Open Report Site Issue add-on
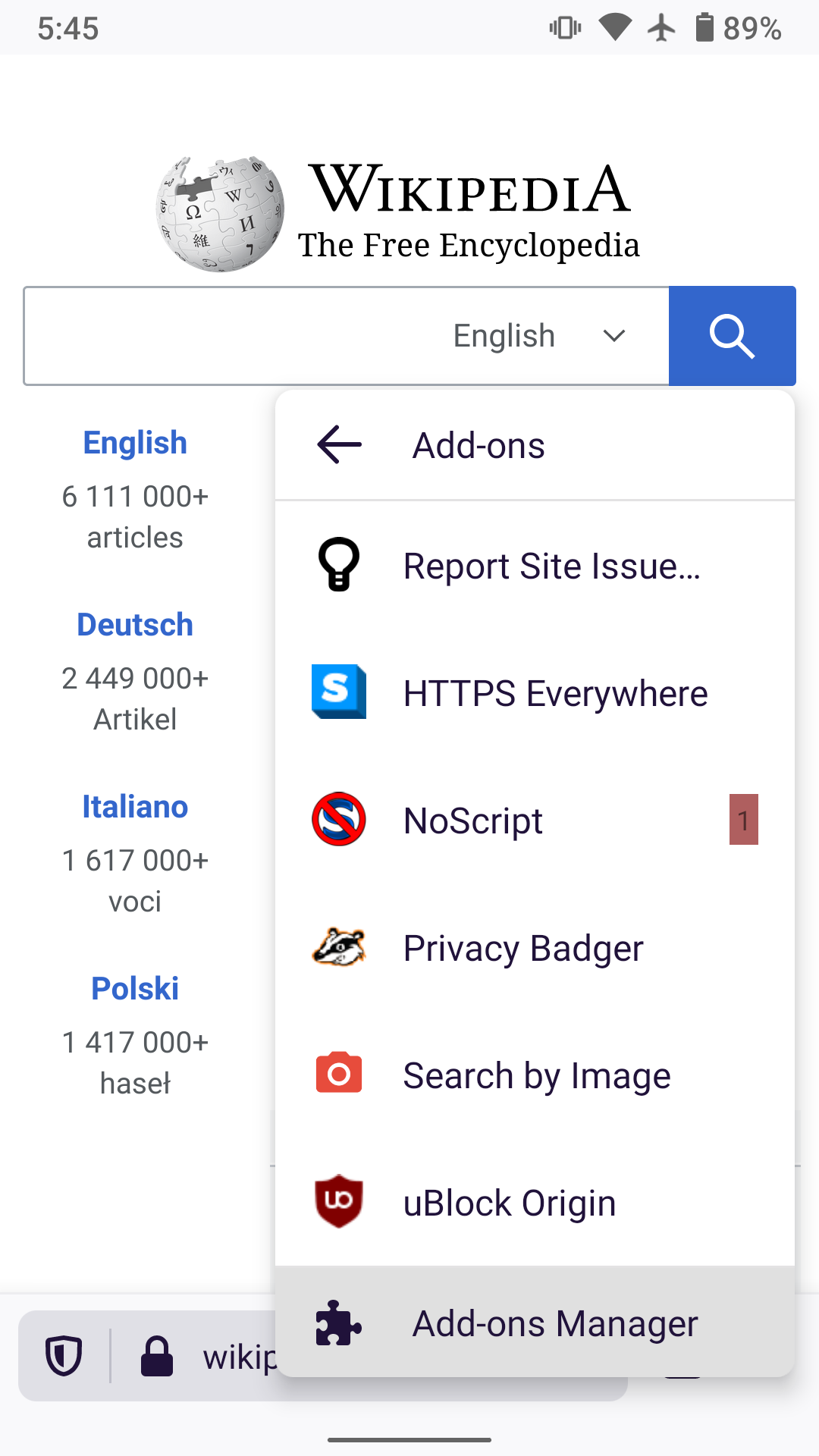The width and height of the screenshot is (819, 1456). pos(535,566)
